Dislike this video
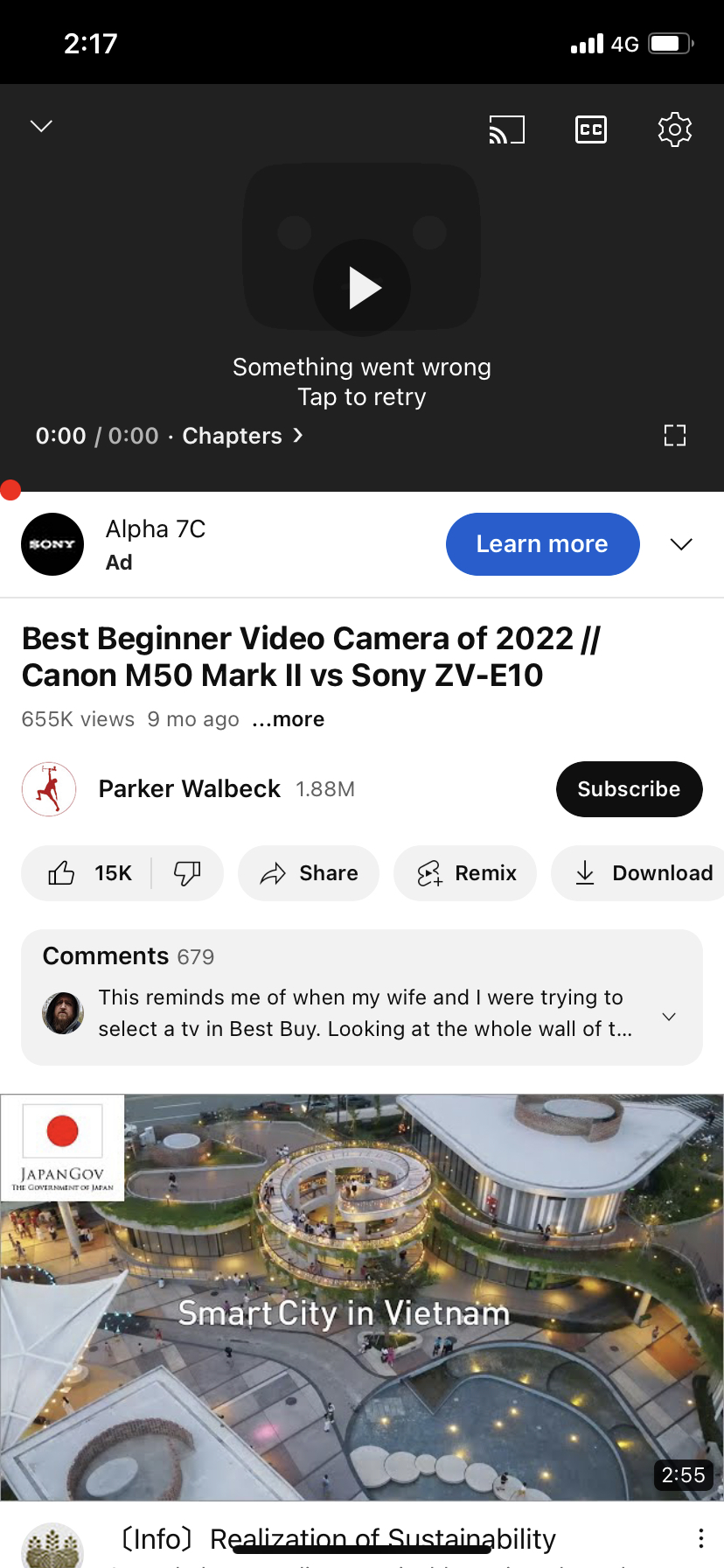 pos(187,873)
